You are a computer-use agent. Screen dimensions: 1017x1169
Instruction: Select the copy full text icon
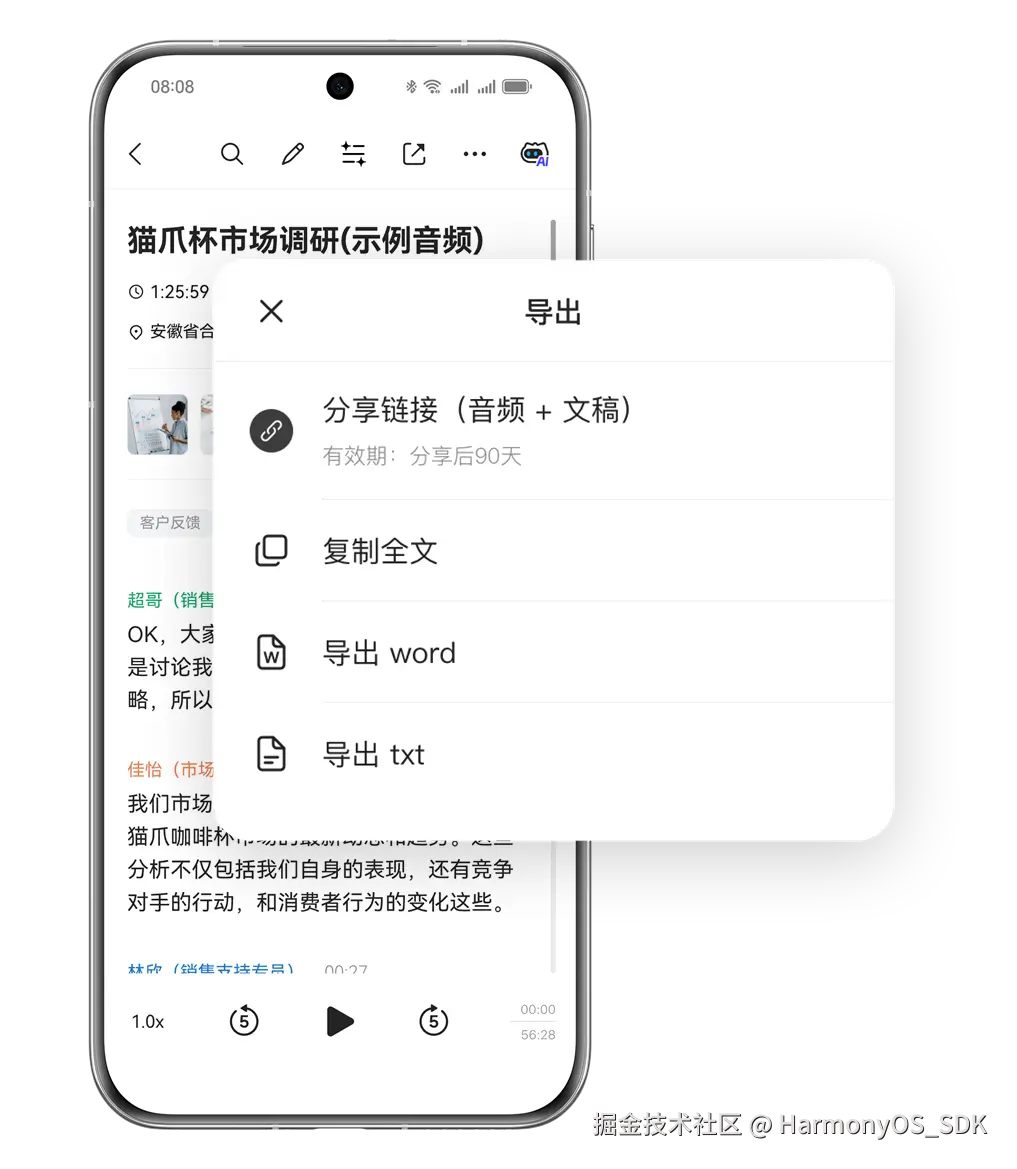(270, 551)
